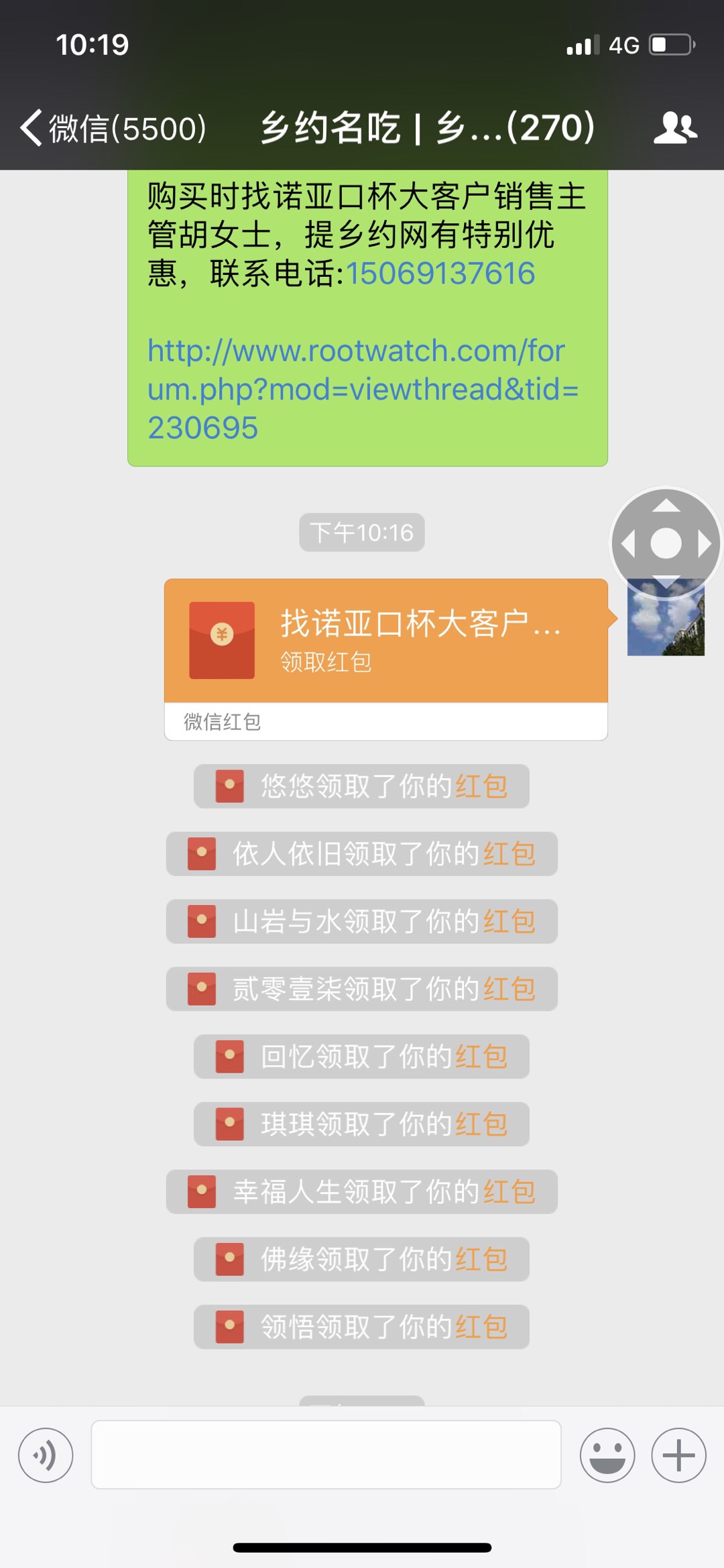View red packet details from 悠悠 notice

tap(481, 786)
